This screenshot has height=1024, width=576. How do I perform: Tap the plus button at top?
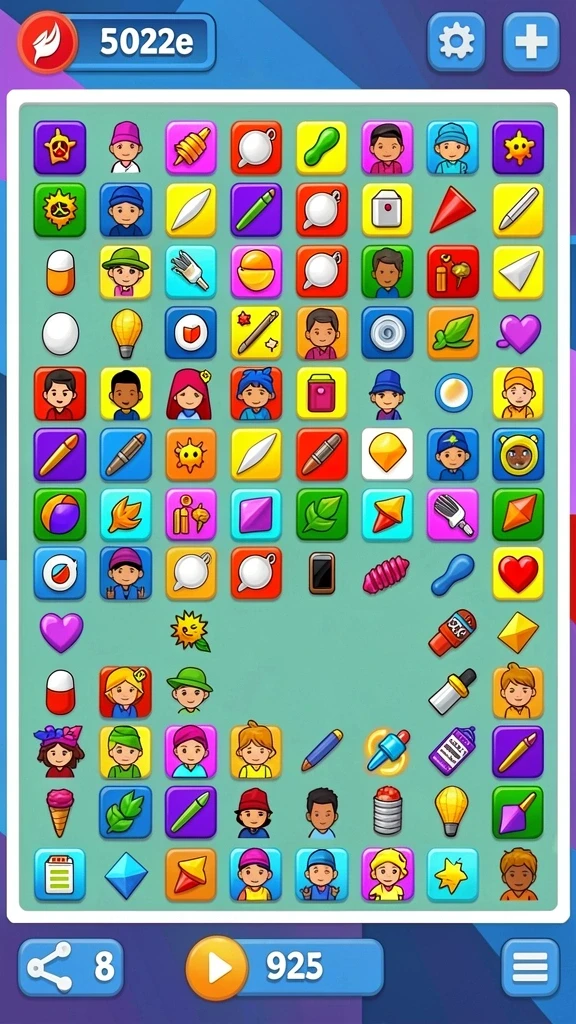531,42
